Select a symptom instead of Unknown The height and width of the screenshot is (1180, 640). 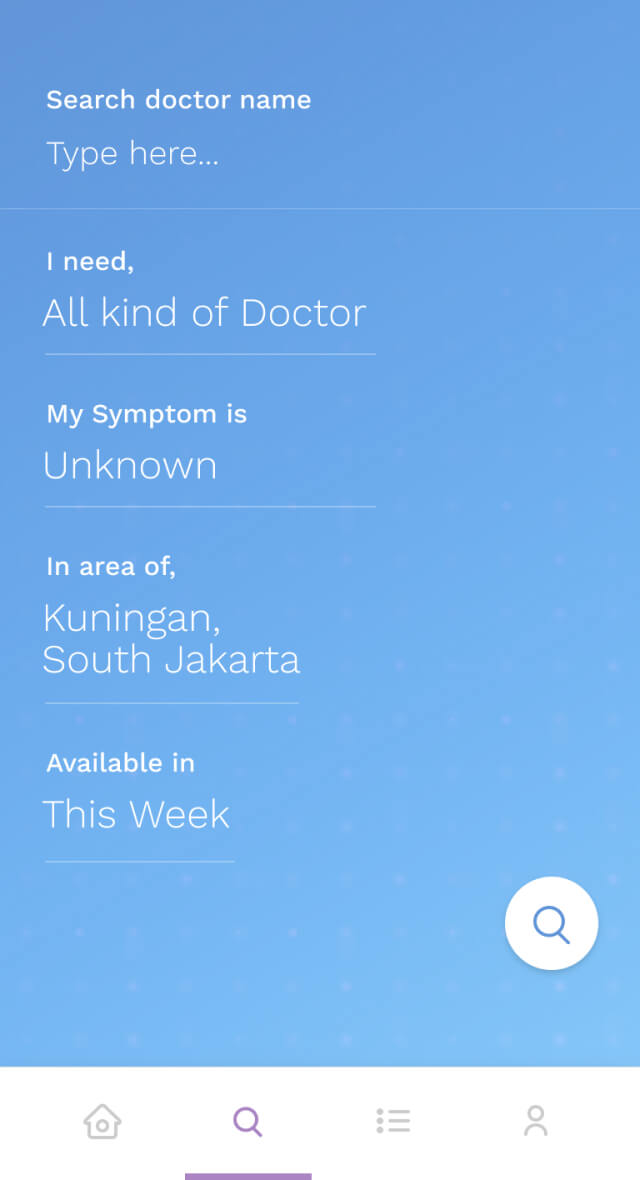click(x=130, y=466)
